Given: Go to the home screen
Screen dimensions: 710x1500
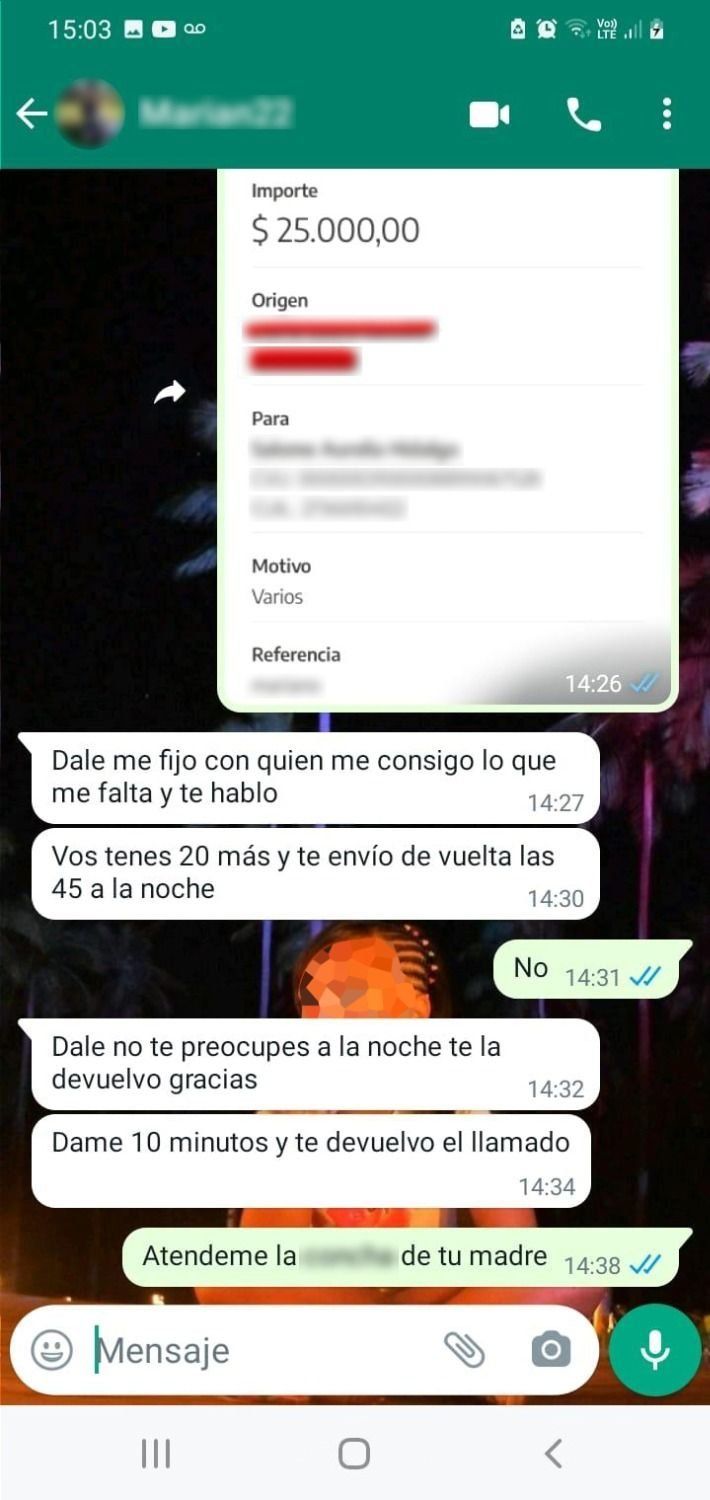Looking at the screenshot, I should tap(354, 1453).
